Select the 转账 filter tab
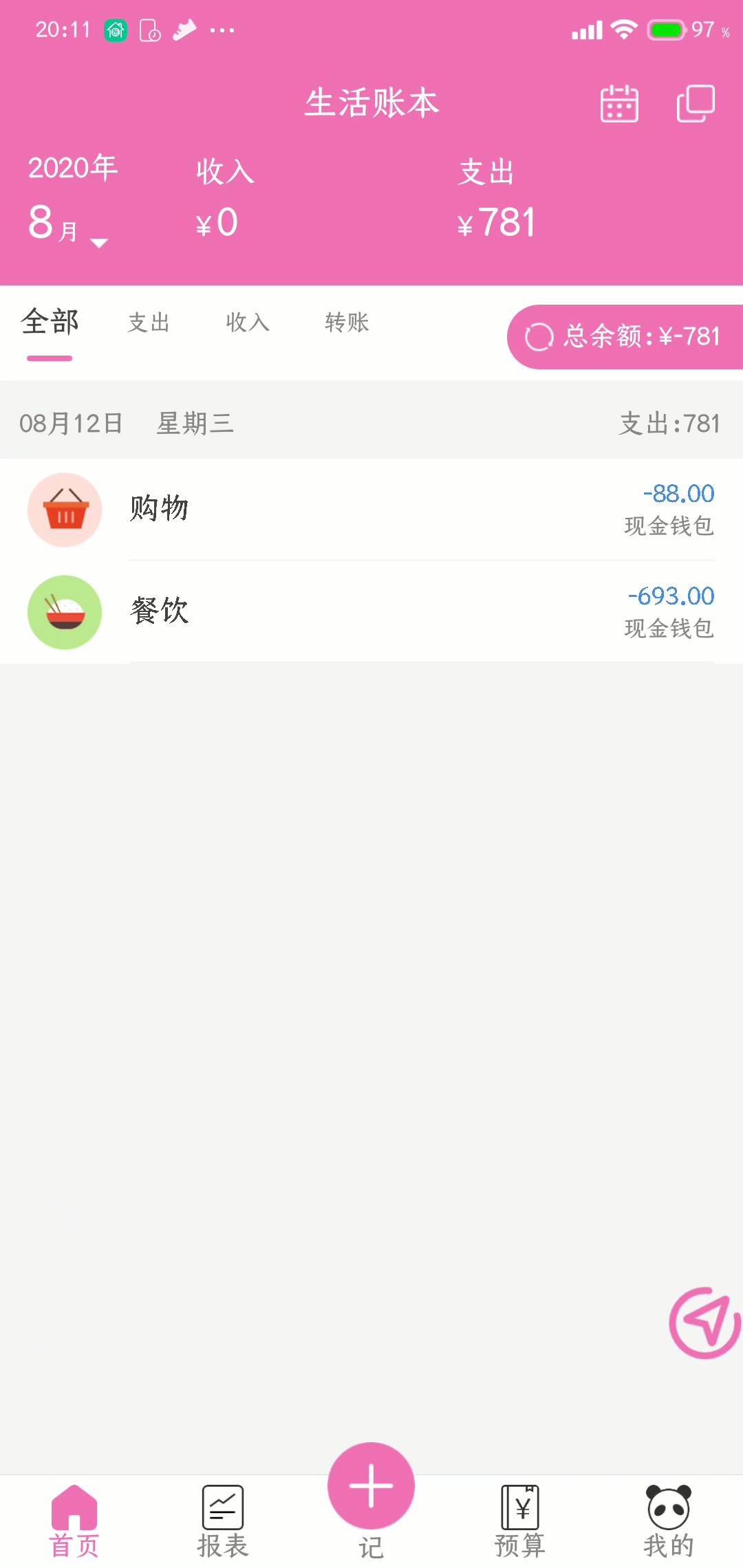743x1568 pixels. coord(347,323)
